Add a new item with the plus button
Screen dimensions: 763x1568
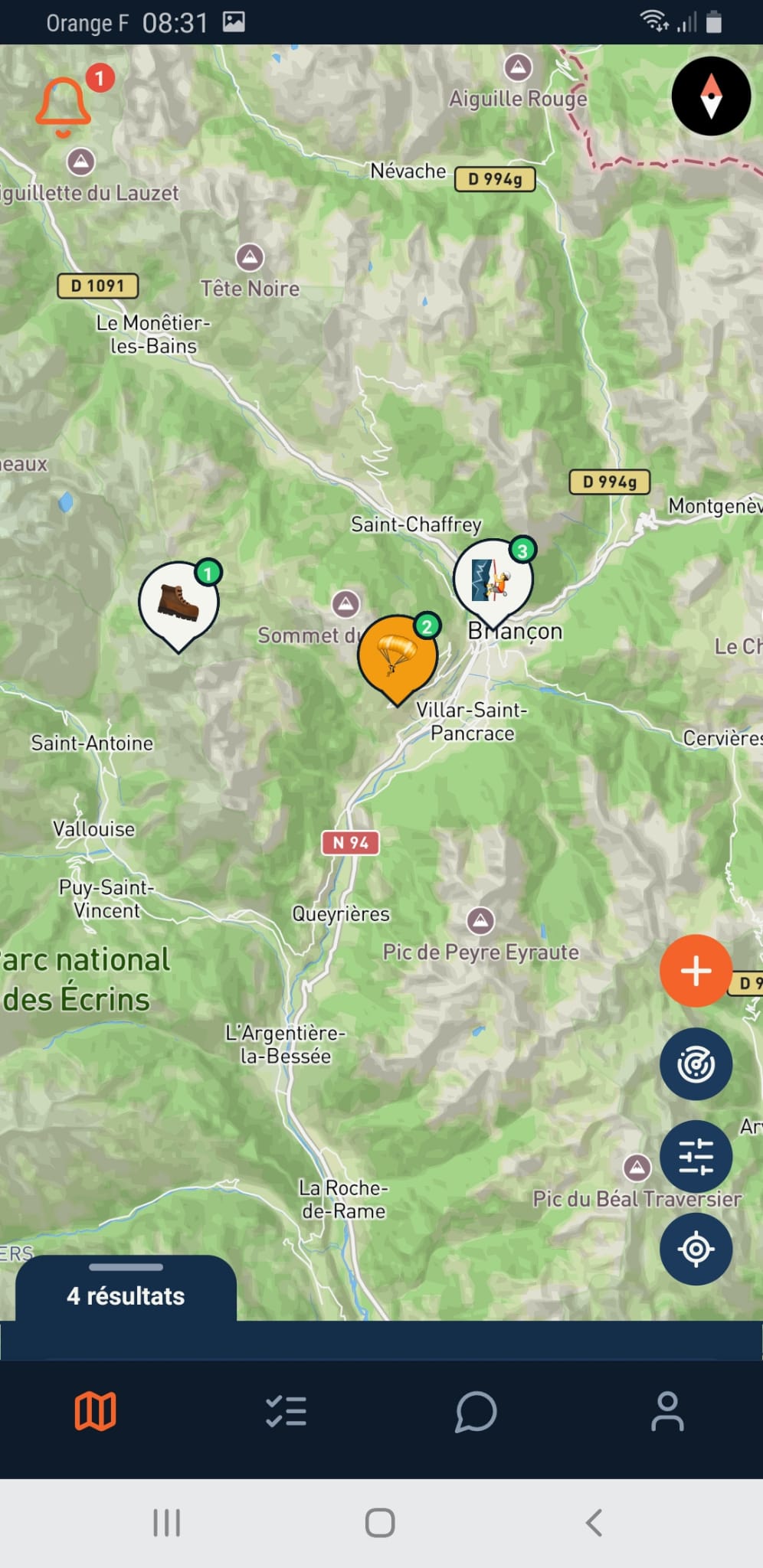[696, 971]
